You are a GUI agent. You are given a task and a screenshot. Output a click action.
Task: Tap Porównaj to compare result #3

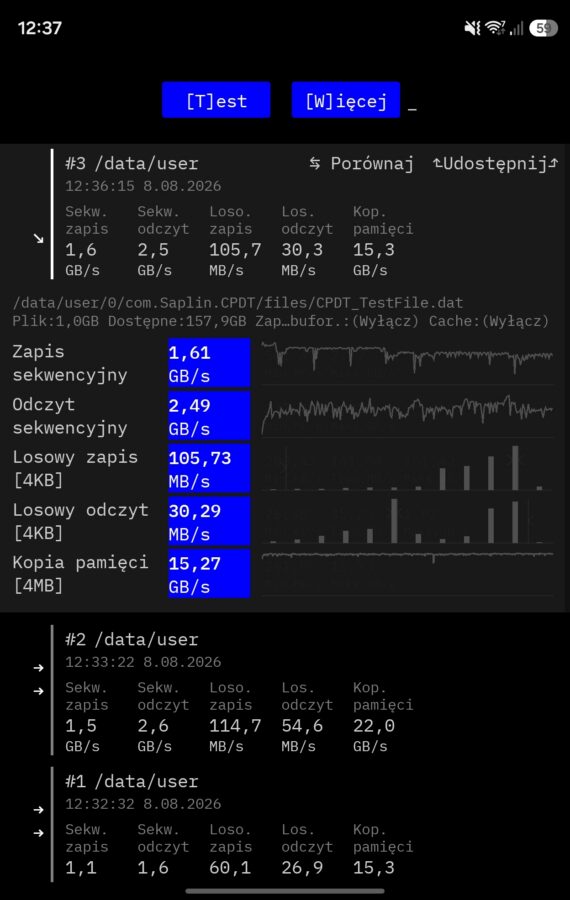(361, 164)
